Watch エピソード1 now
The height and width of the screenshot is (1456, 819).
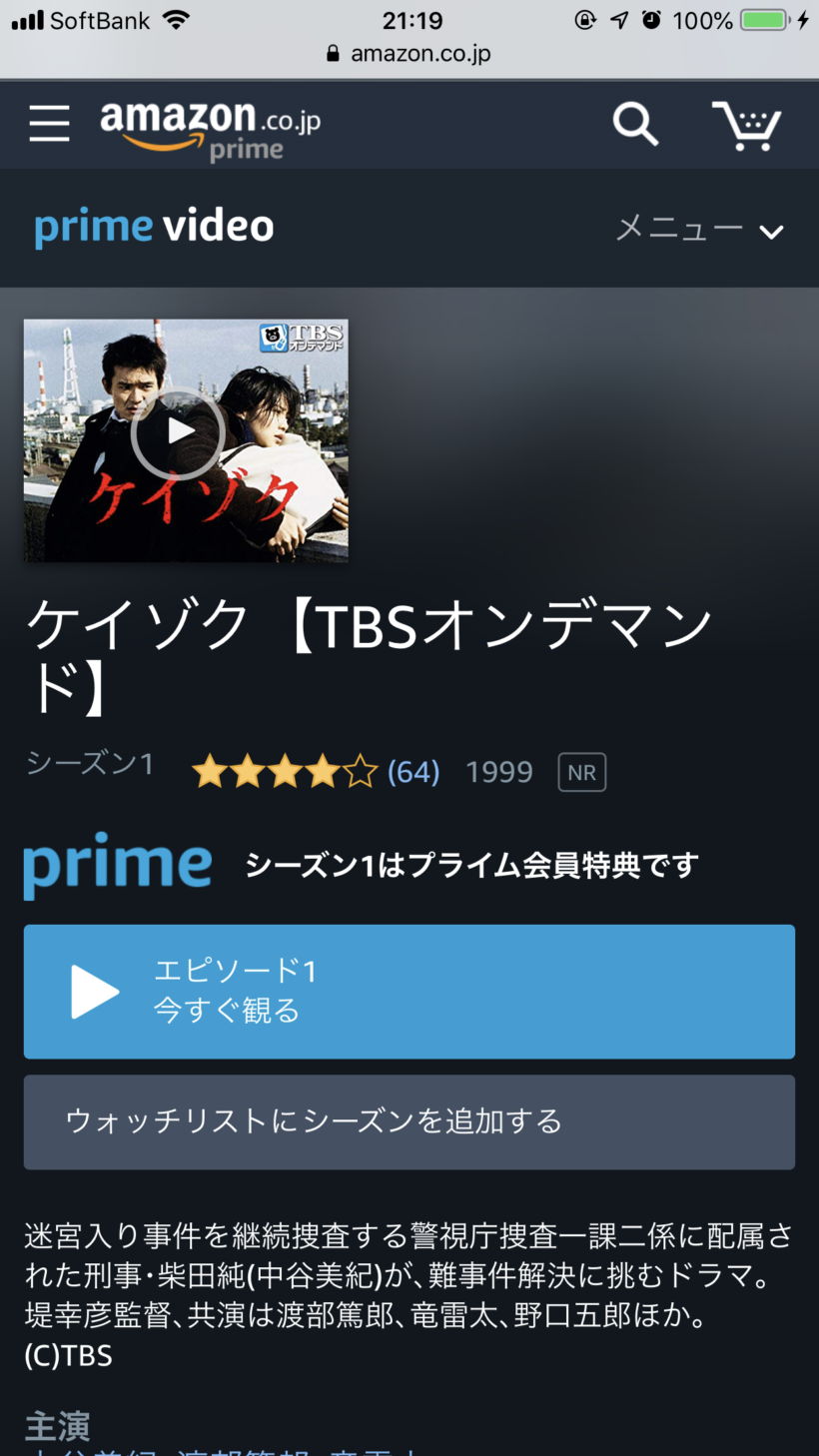coord(409,991)
